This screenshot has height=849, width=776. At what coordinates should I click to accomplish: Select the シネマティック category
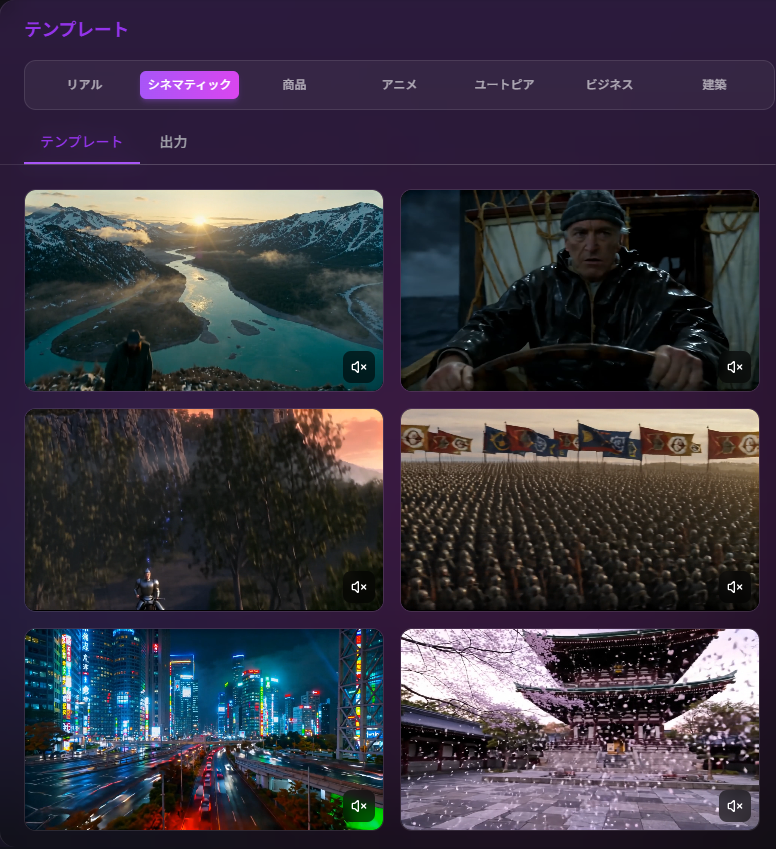coord(189,85)
